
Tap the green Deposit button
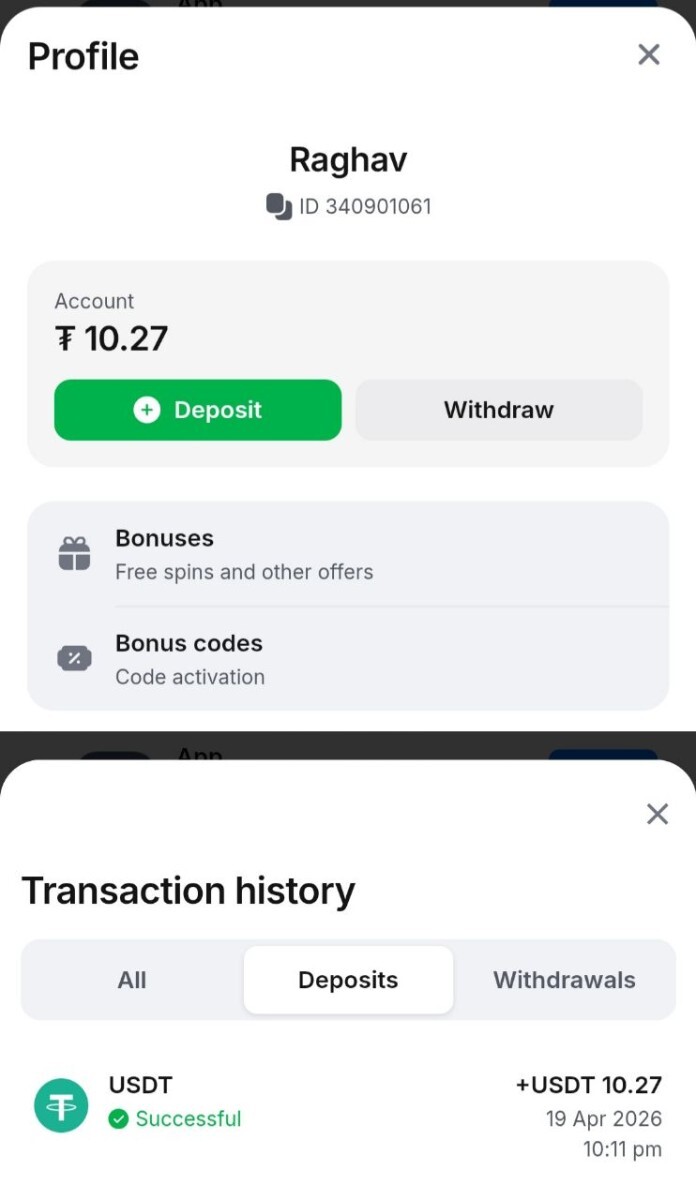[x=198, y=410]
